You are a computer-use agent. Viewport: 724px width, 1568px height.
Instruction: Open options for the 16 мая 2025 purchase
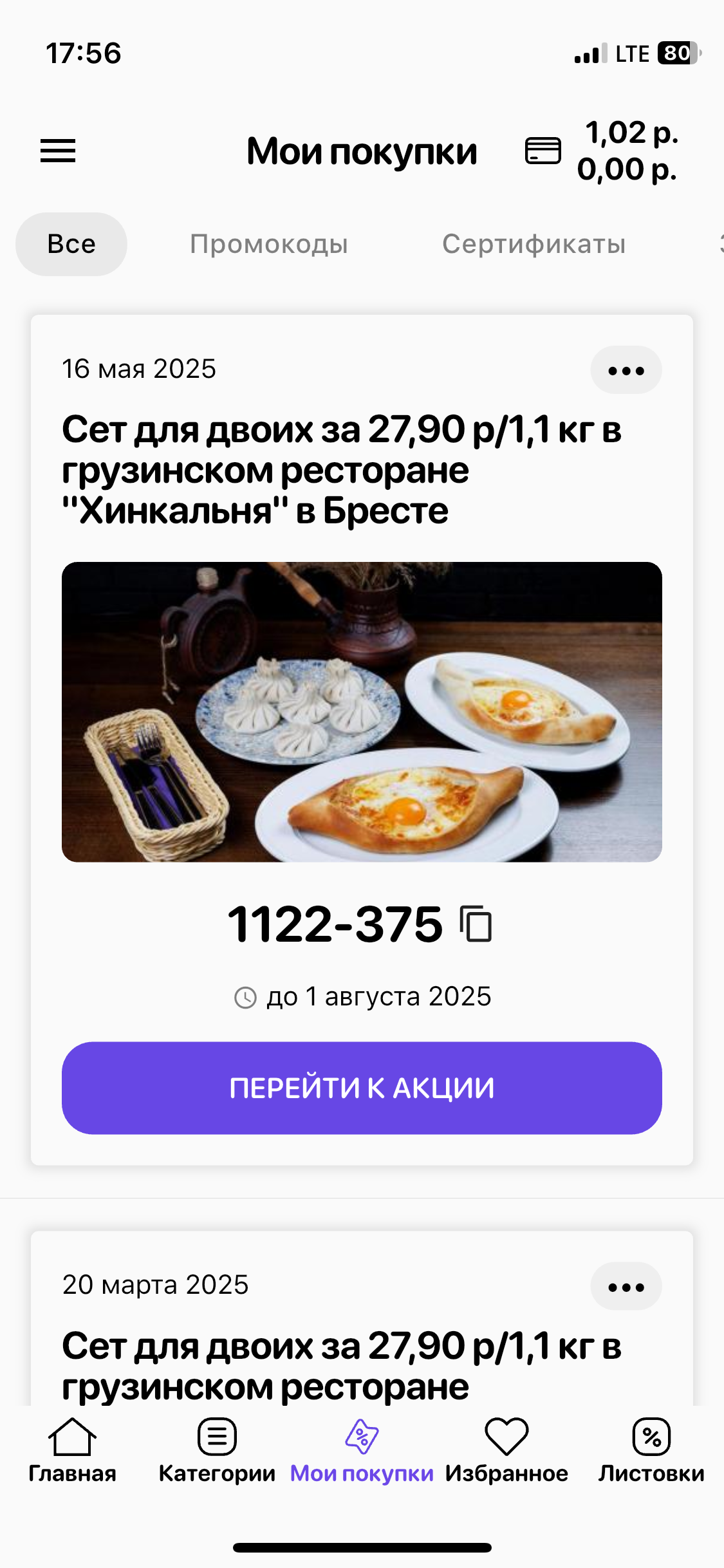(x=626, y=370)
